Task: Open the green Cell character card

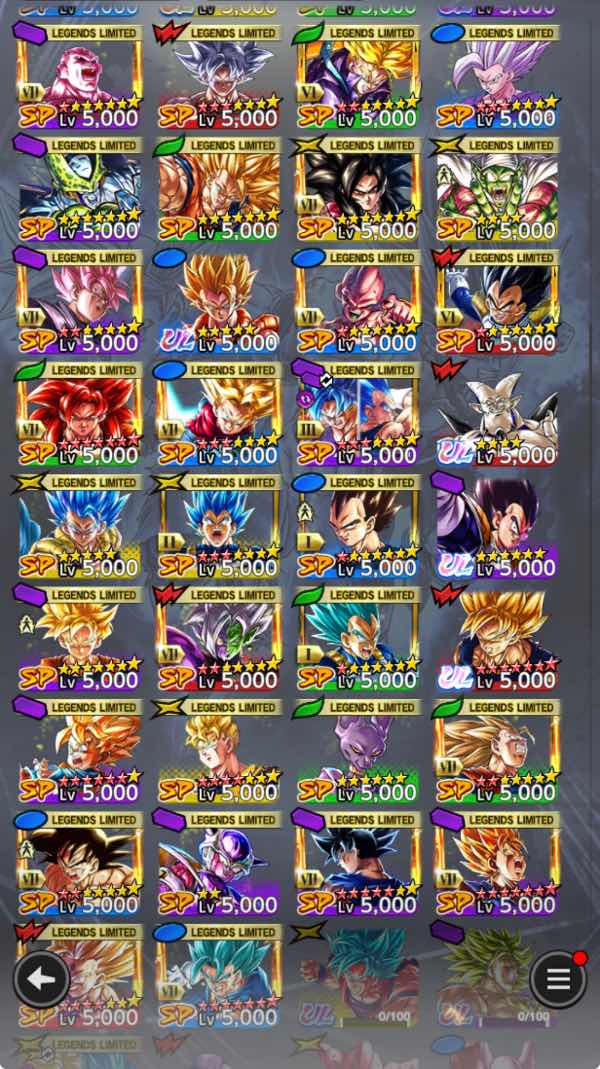Action: coord(80,190)
